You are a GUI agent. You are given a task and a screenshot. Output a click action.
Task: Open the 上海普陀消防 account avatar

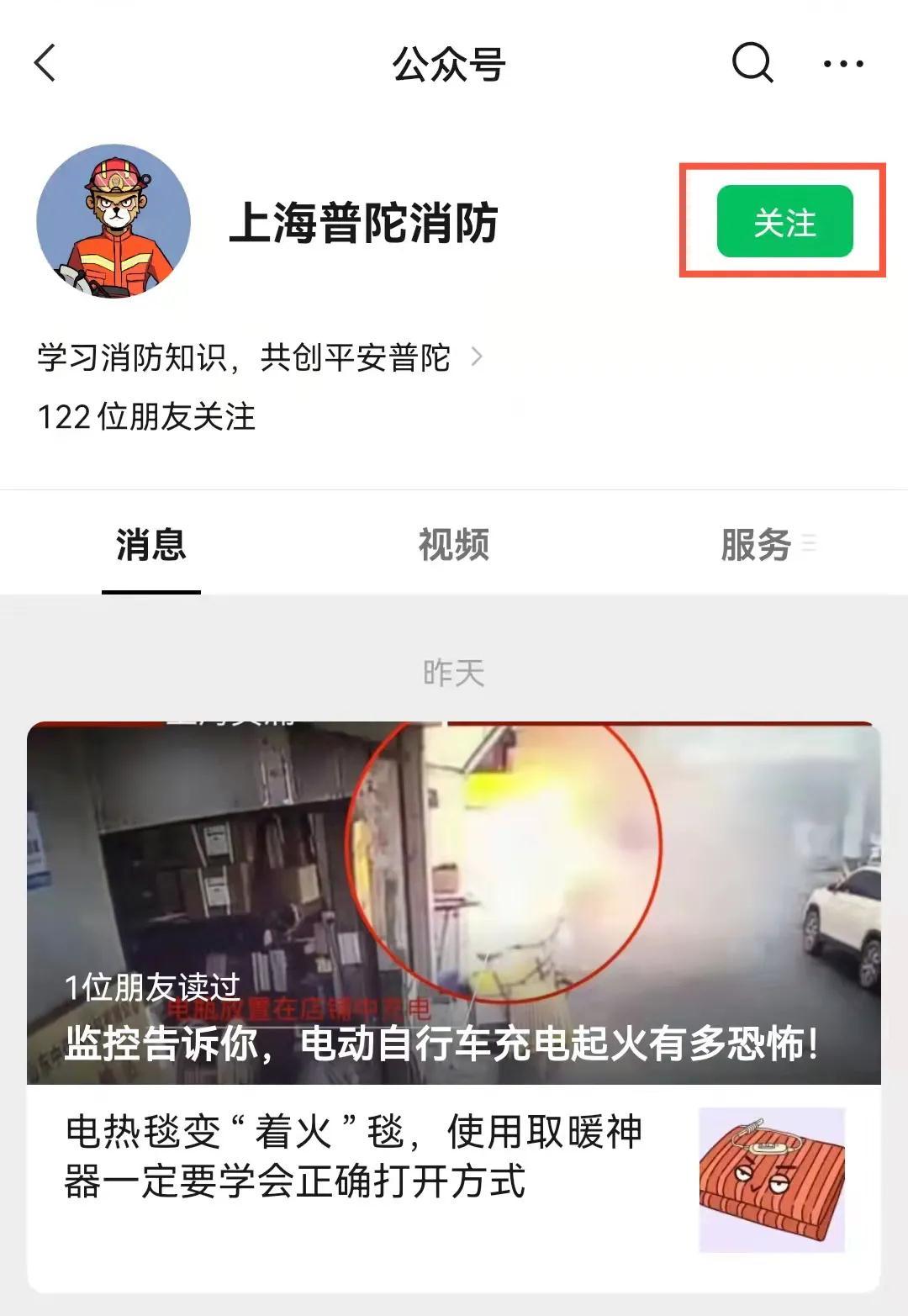tap(113, 221)
